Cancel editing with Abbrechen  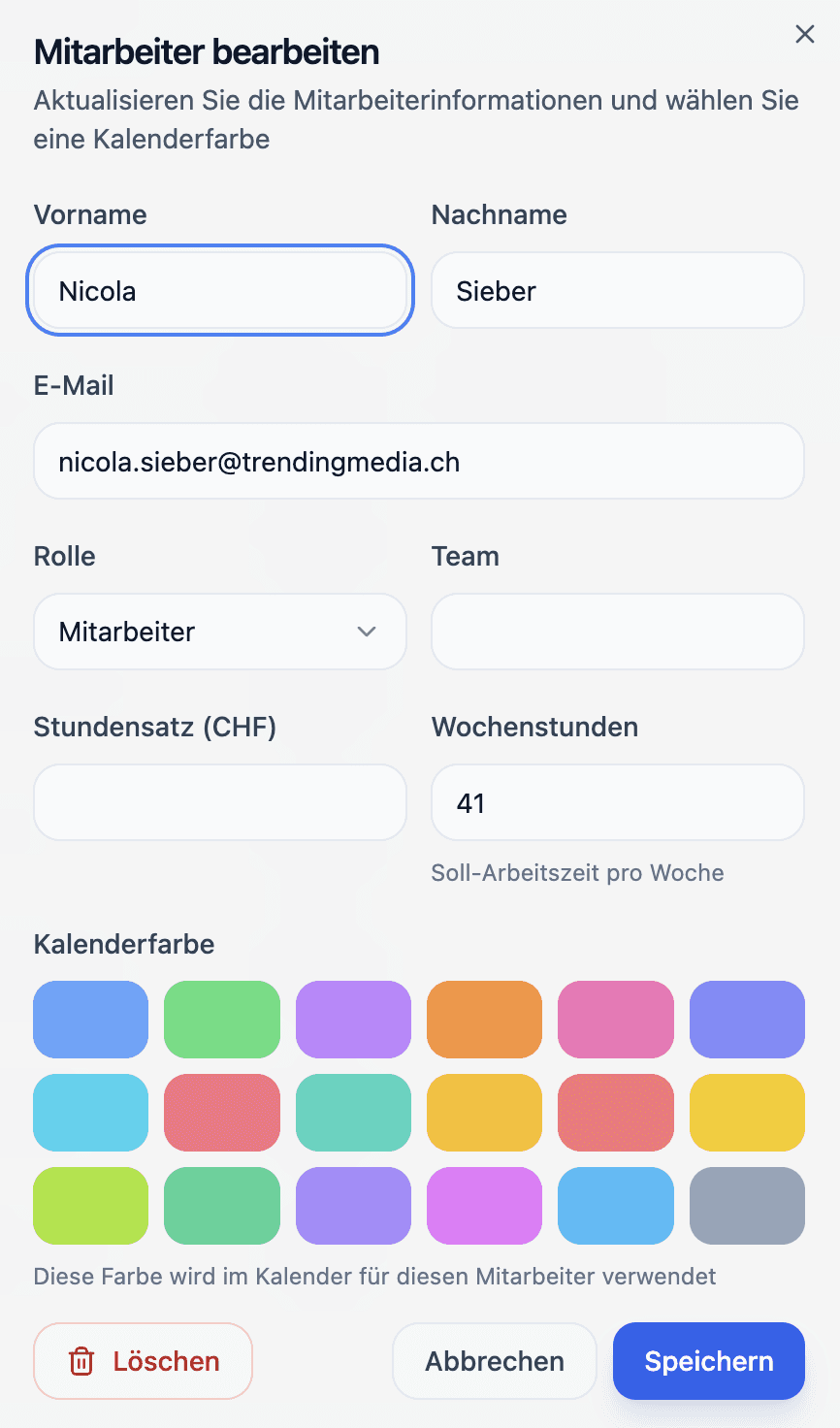pos(495,1361)
